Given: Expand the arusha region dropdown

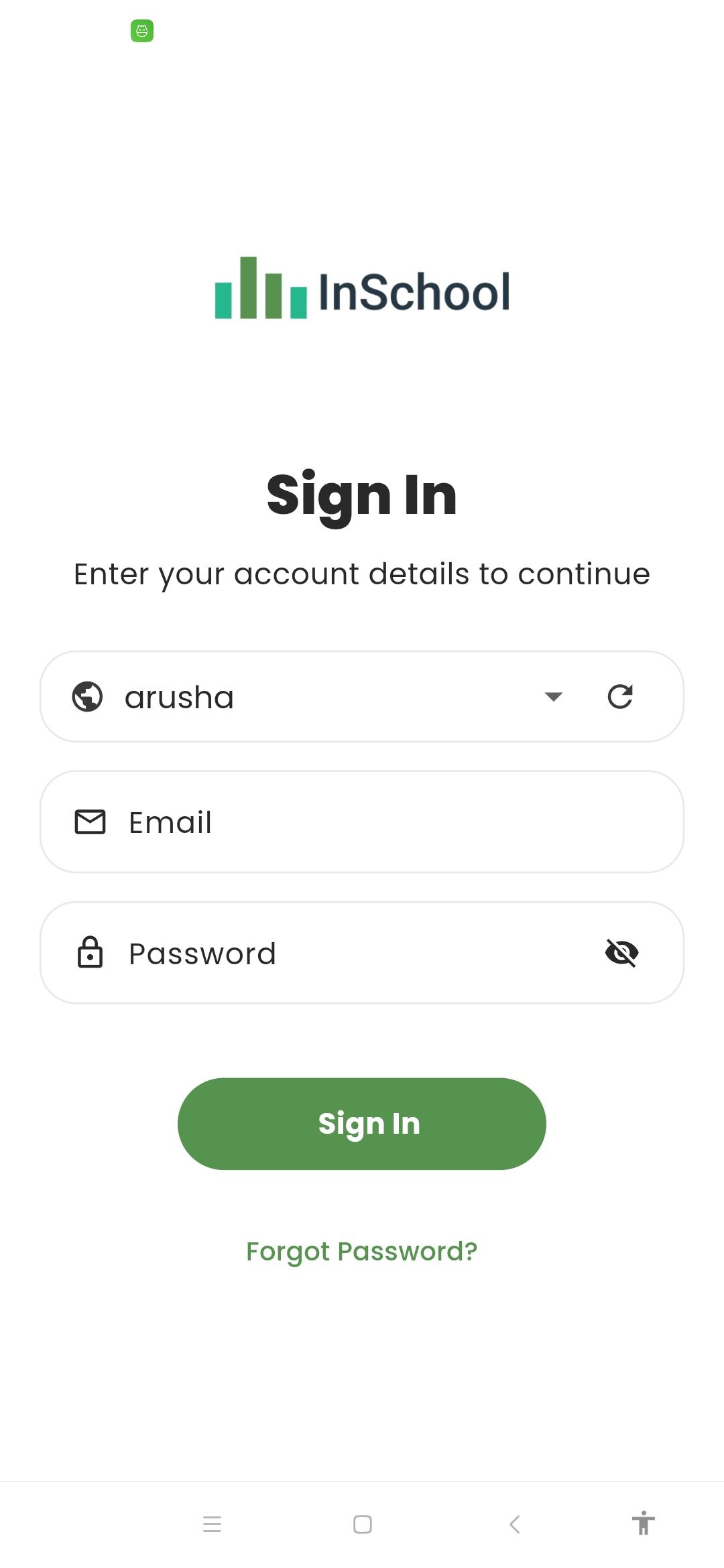Looking at the screenshot, I should click(553, 697).
